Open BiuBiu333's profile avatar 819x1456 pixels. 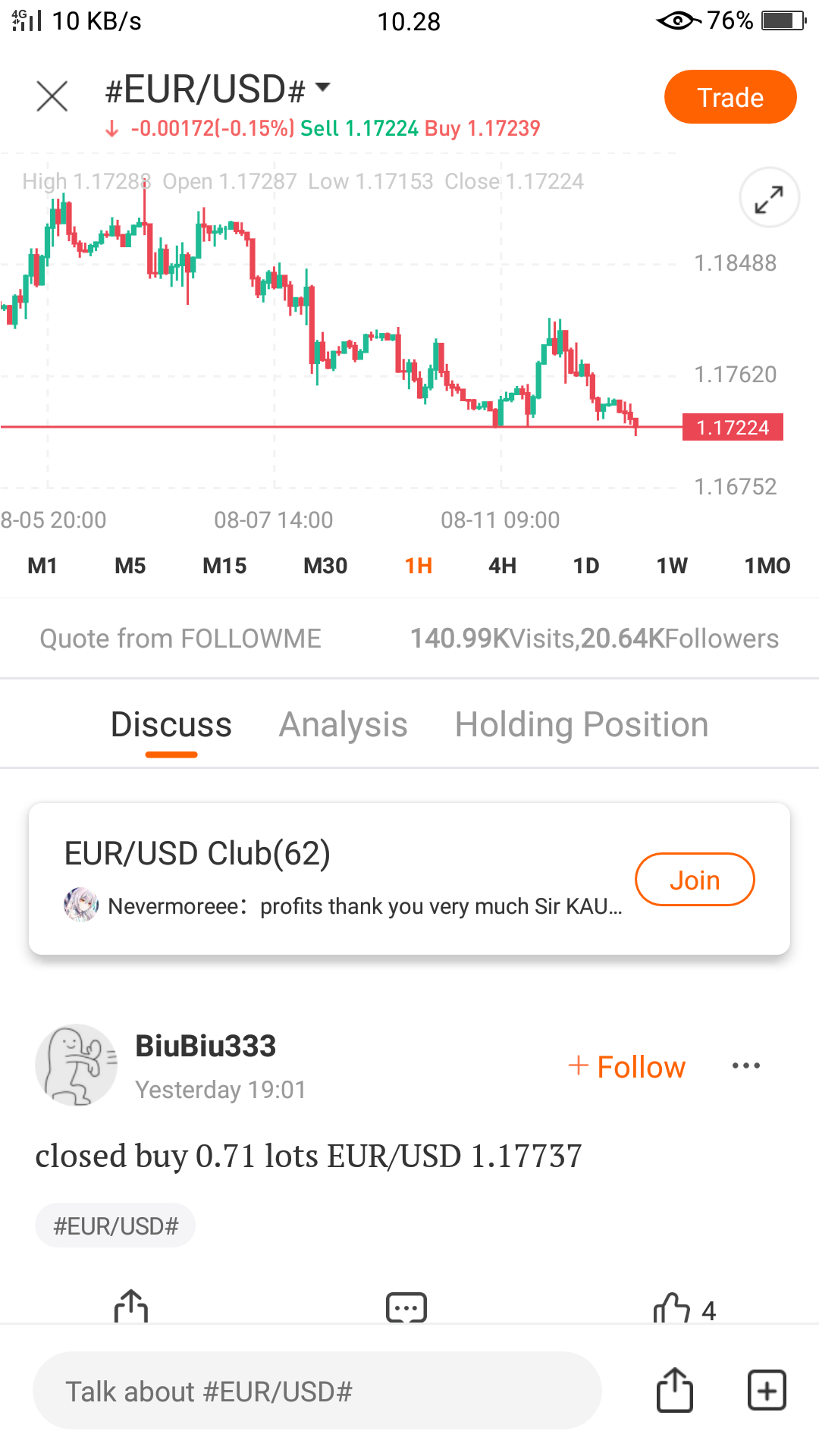76,1065
